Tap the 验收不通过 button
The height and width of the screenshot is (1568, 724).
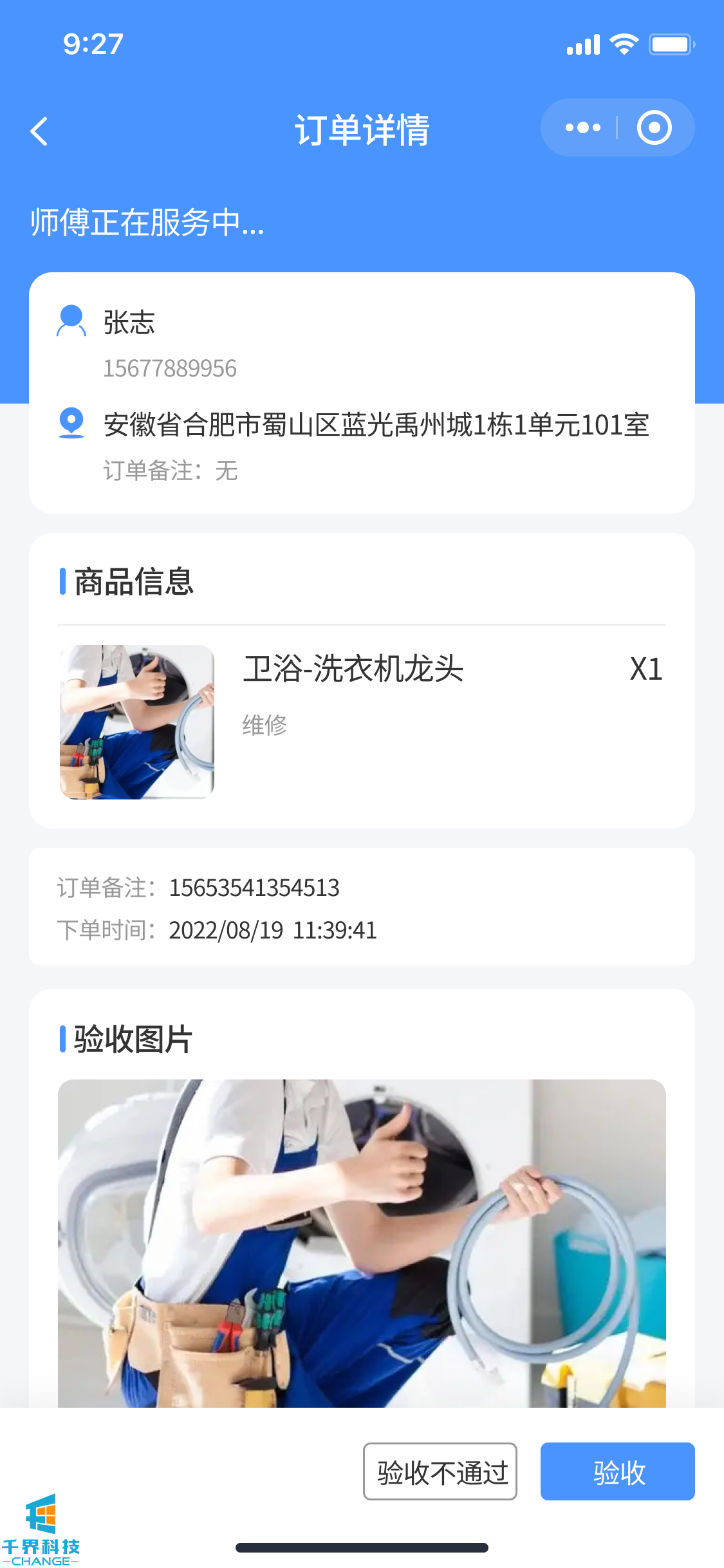[x=440, y=1471]
